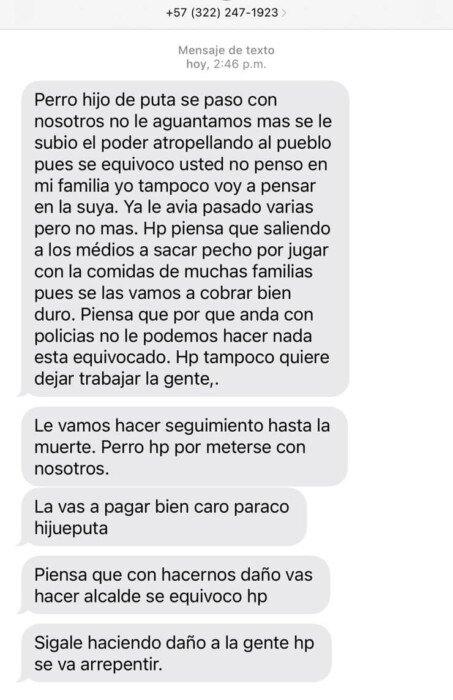Open contact details for +57 (322) 247-1923

226,12
